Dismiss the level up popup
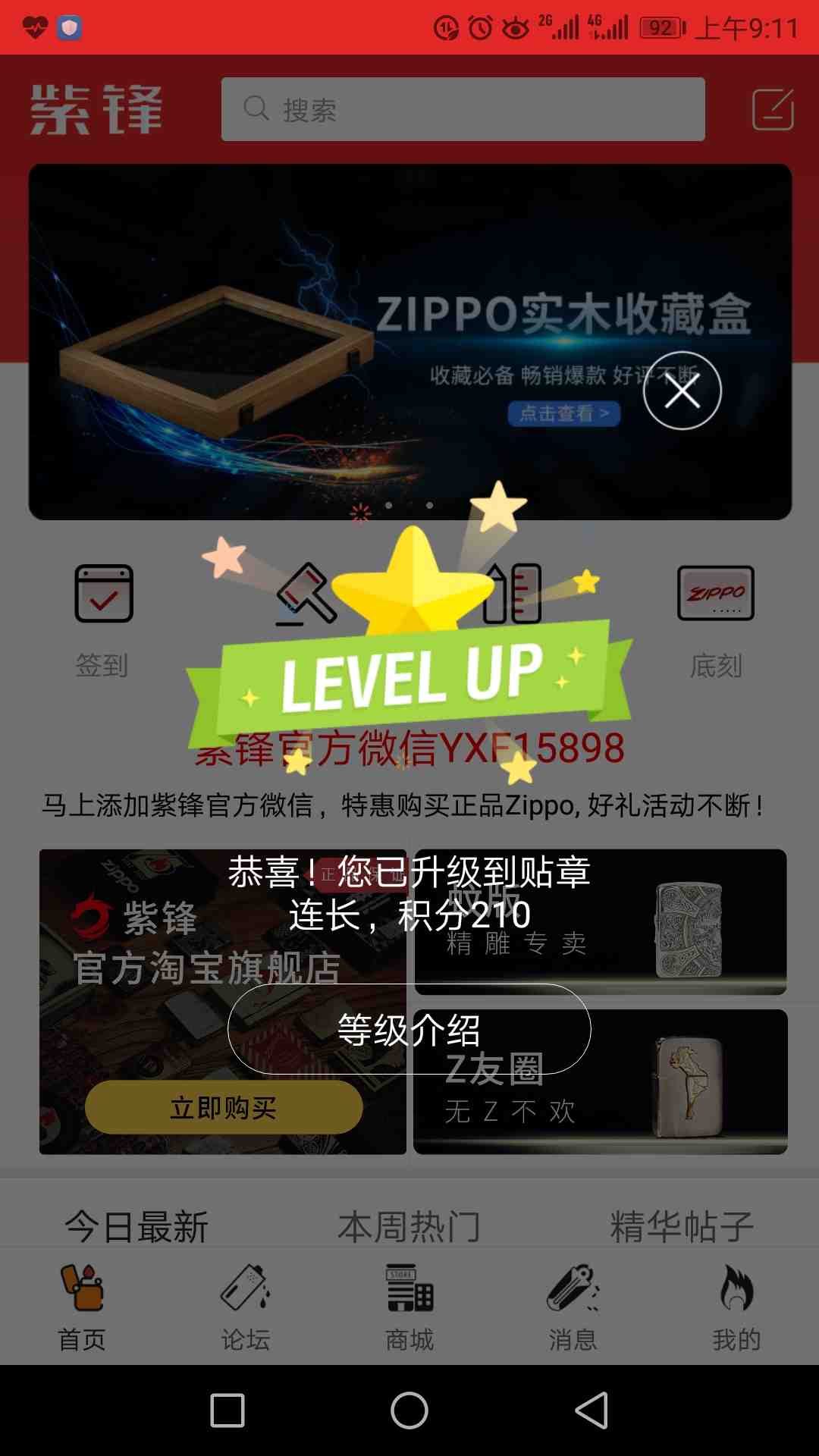 point(682,391)
